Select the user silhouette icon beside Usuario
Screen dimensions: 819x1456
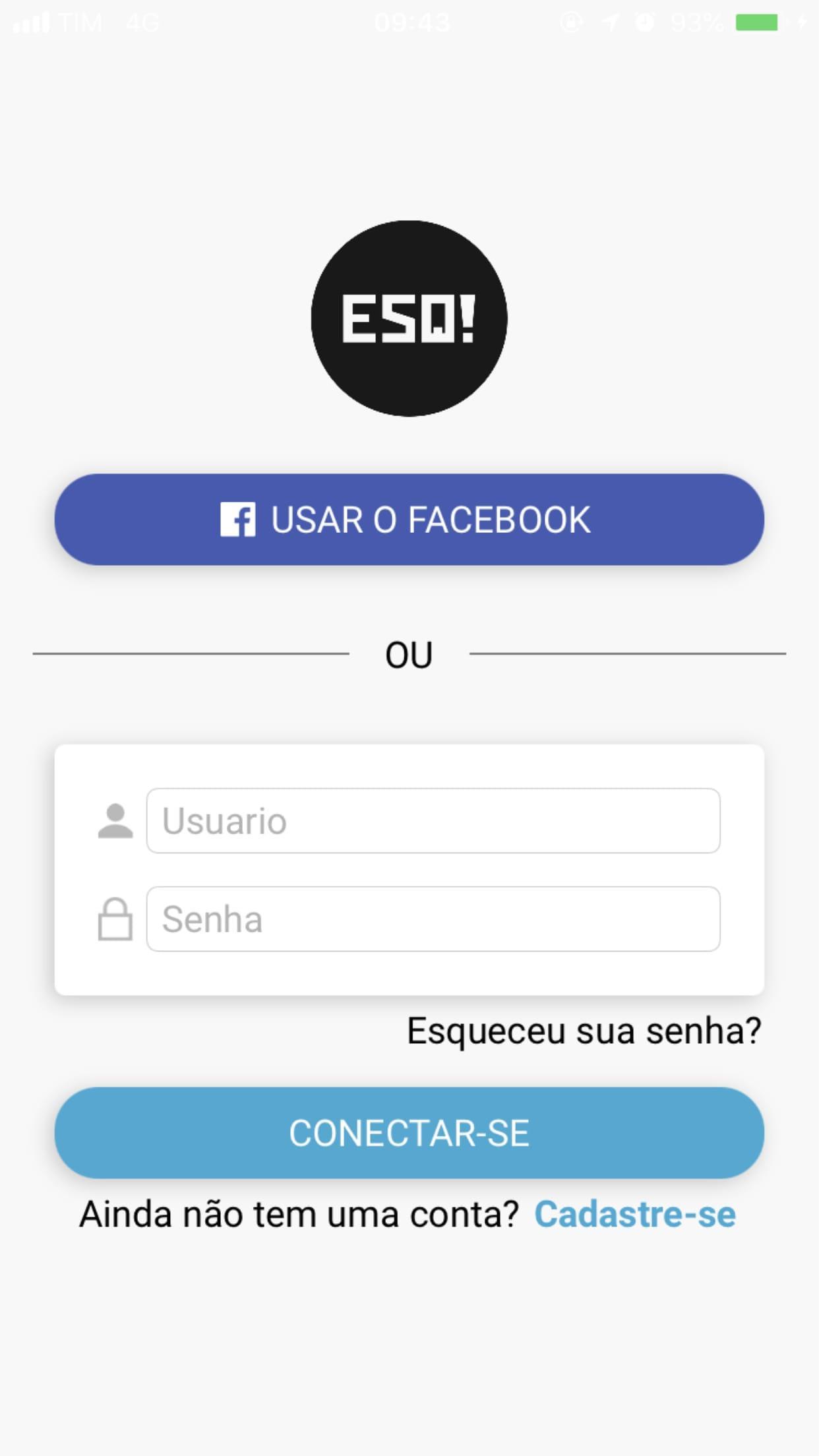click(x=115, y=820)
